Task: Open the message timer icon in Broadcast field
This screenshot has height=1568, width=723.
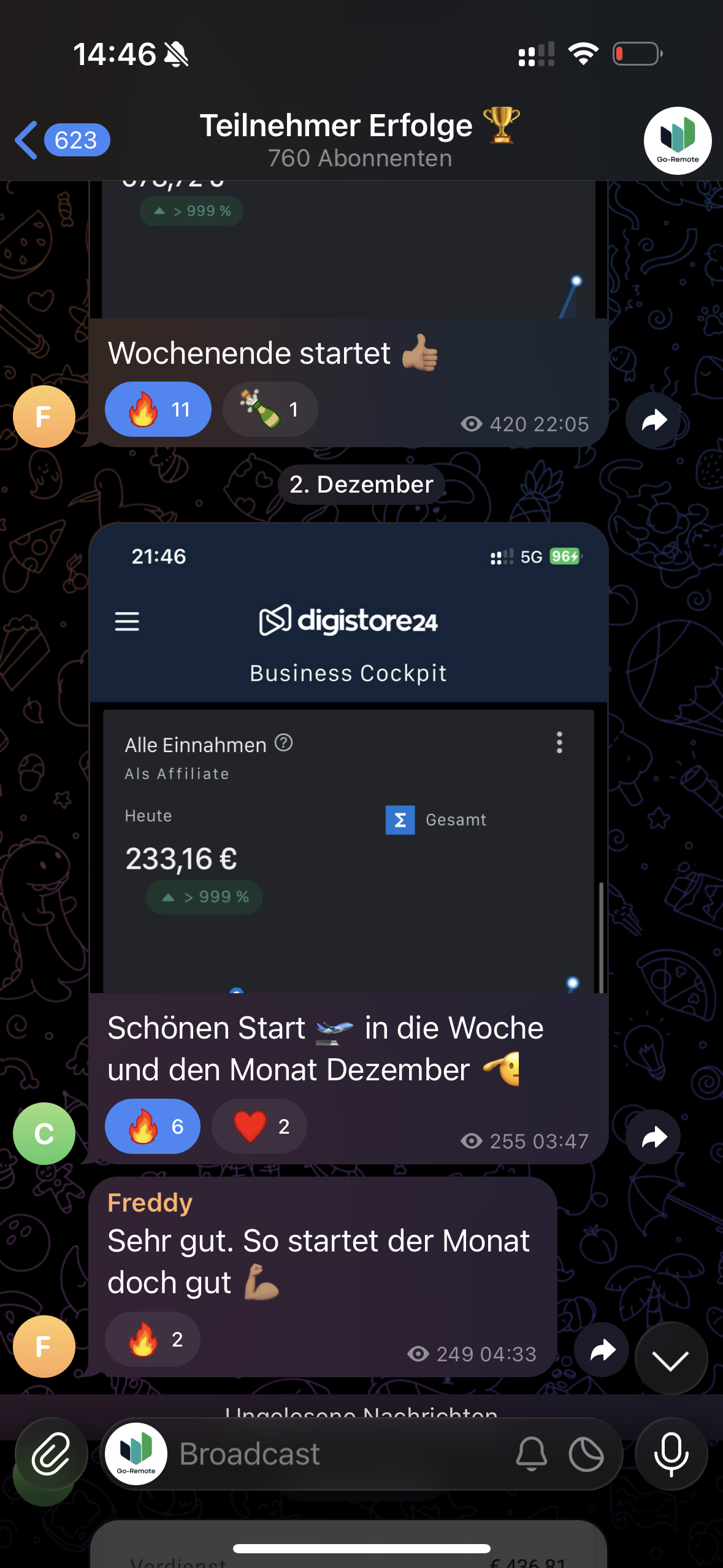Action: (586, 1454)
